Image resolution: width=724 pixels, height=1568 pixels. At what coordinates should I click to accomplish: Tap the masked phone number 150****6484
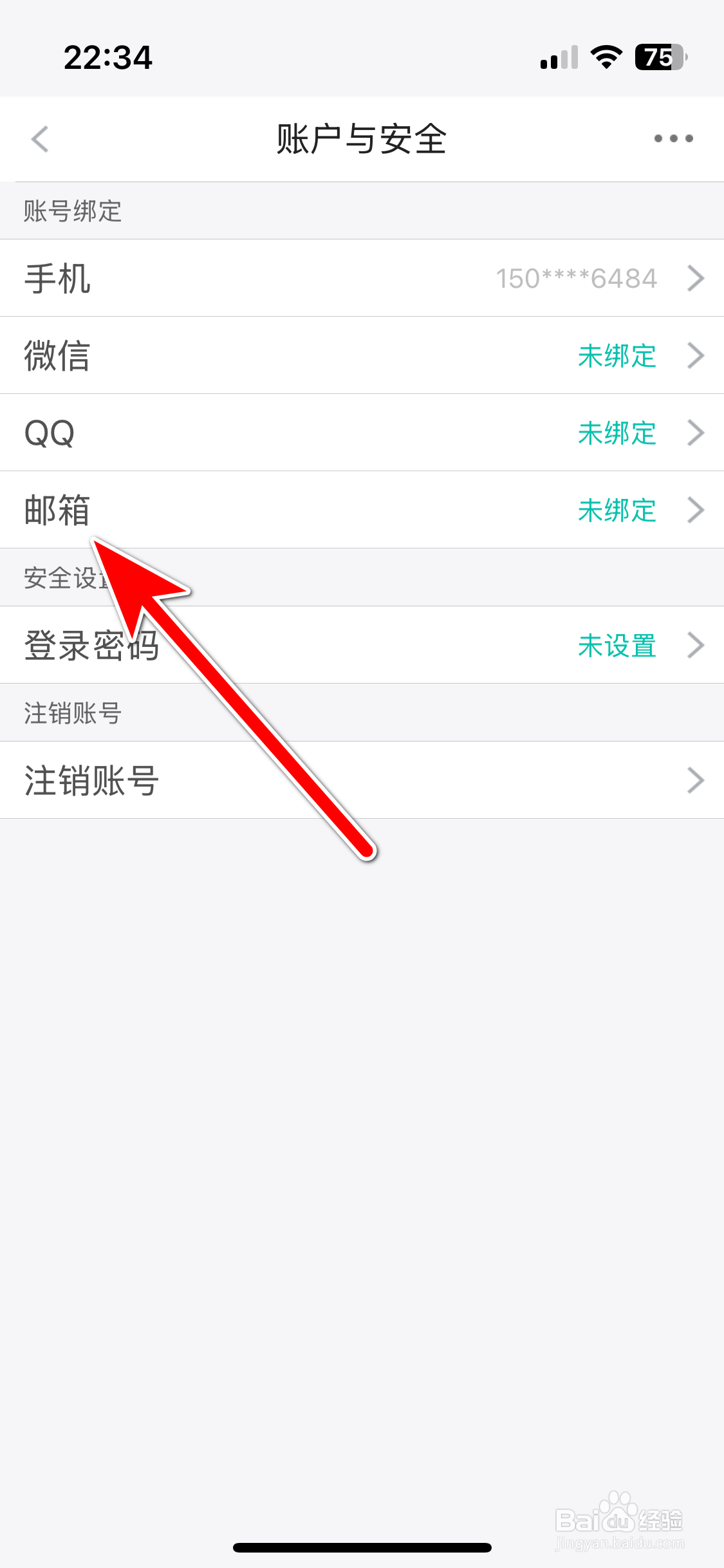576,278
